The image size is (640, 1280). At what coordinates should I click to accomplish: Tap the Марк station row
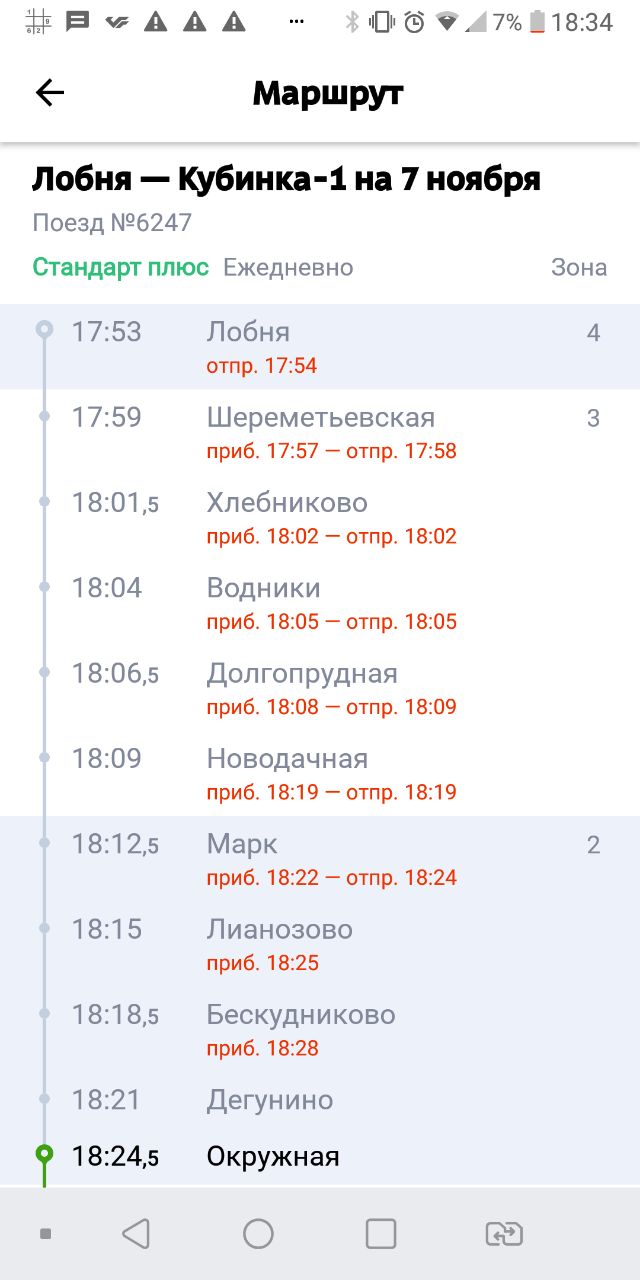tap(320, 859)
